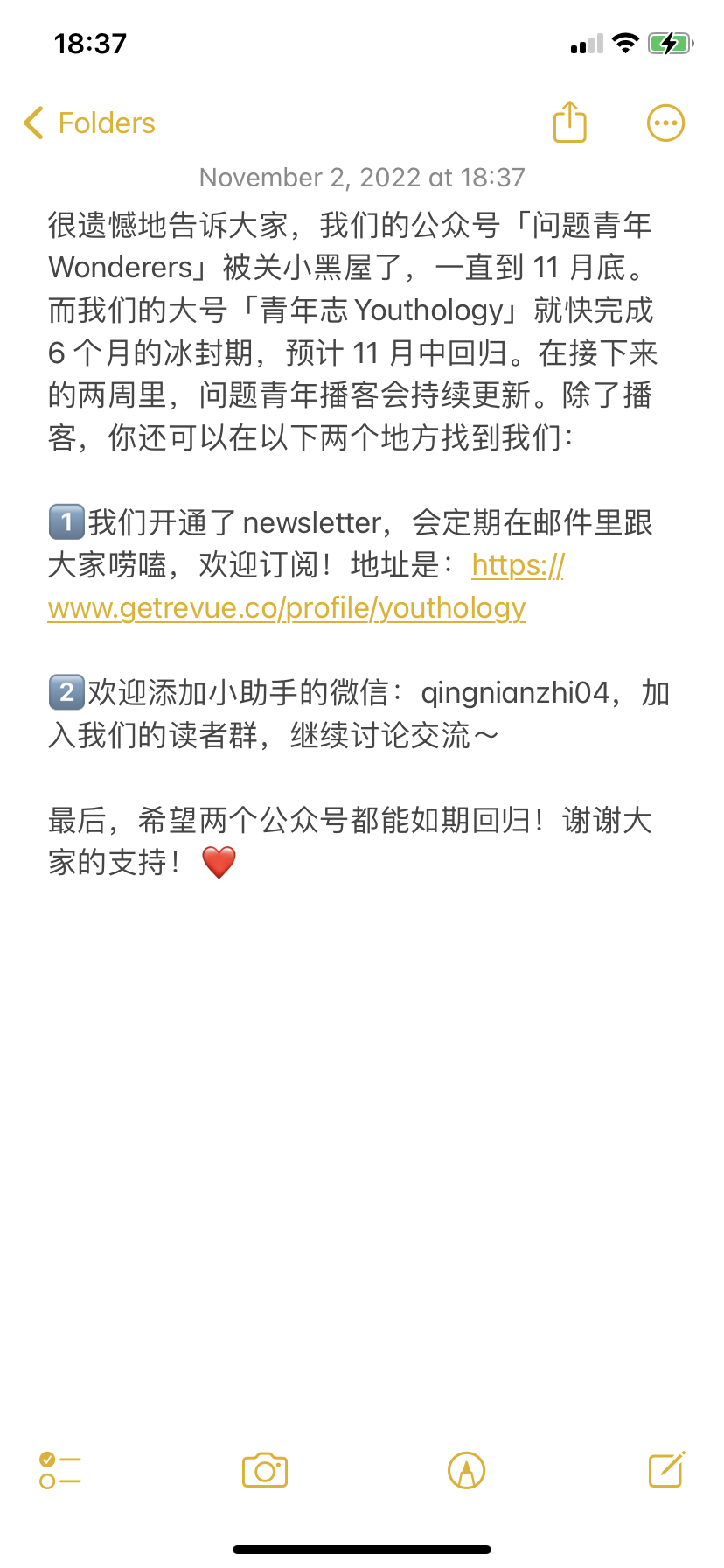Compose a new note
Image resolution: width=724 pixels, height=1568 pixels.
[666, 1469]
